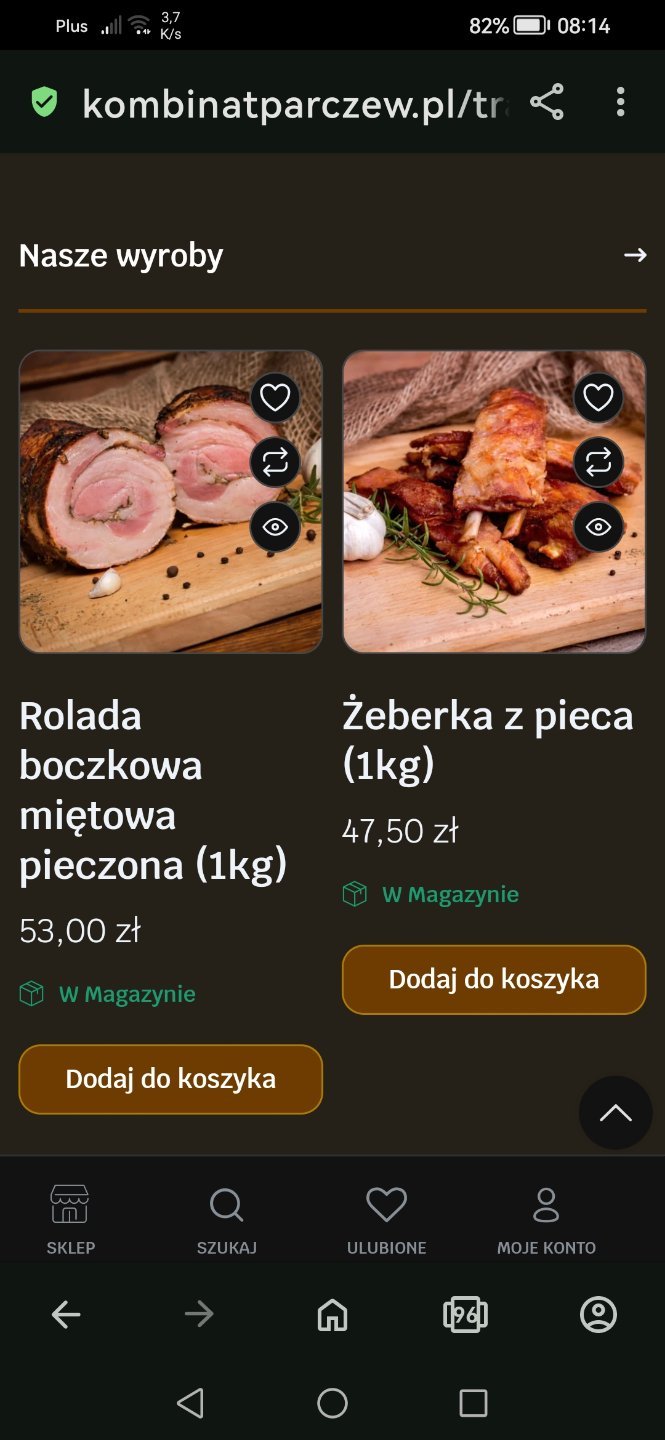The width and height of the screenshot is (665, 1440).
Task: Go to the browser home page
Action: 332,1315
